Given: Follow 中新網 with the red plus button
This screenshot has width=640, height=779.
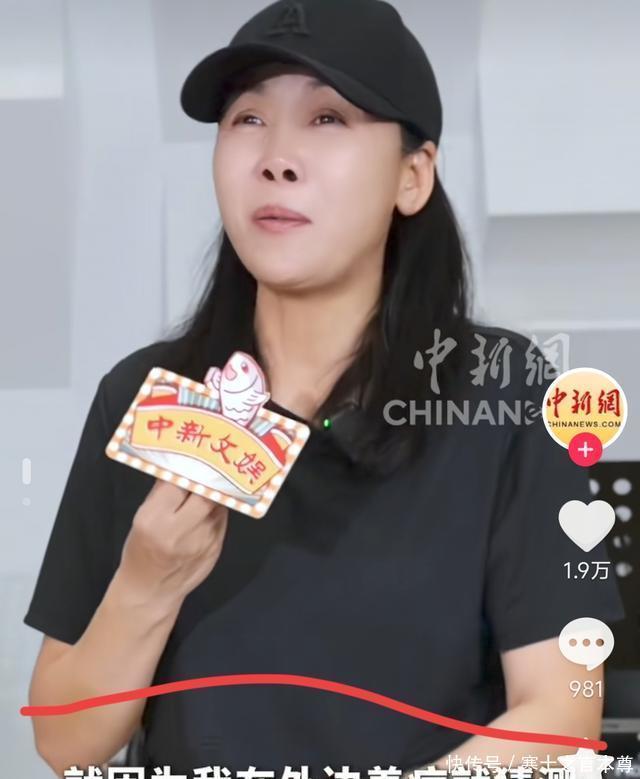Looking at the screenshot, I should tap(585, 450).
